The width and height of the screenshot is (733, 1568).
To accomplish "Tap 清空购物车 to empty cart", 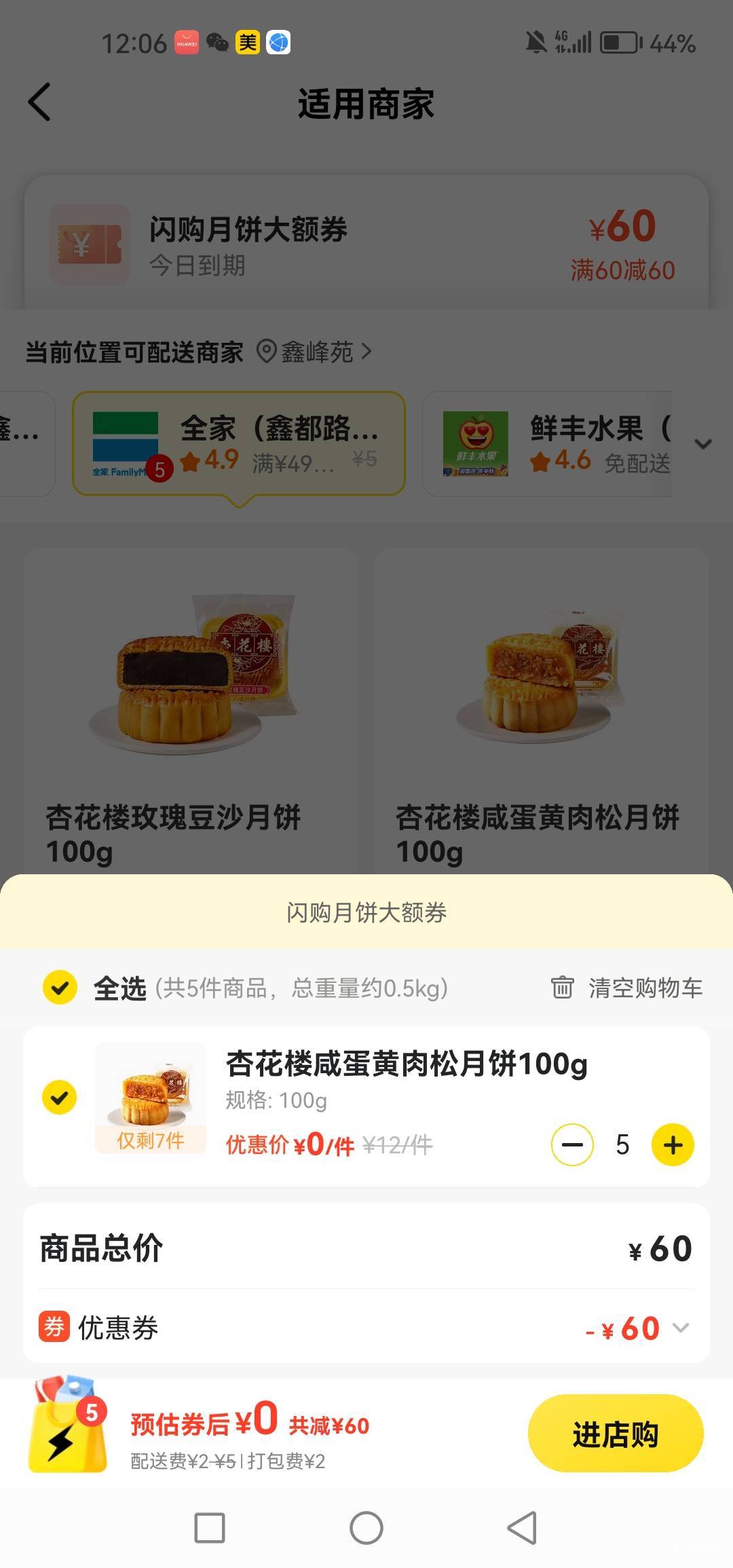I will [626, 988].
